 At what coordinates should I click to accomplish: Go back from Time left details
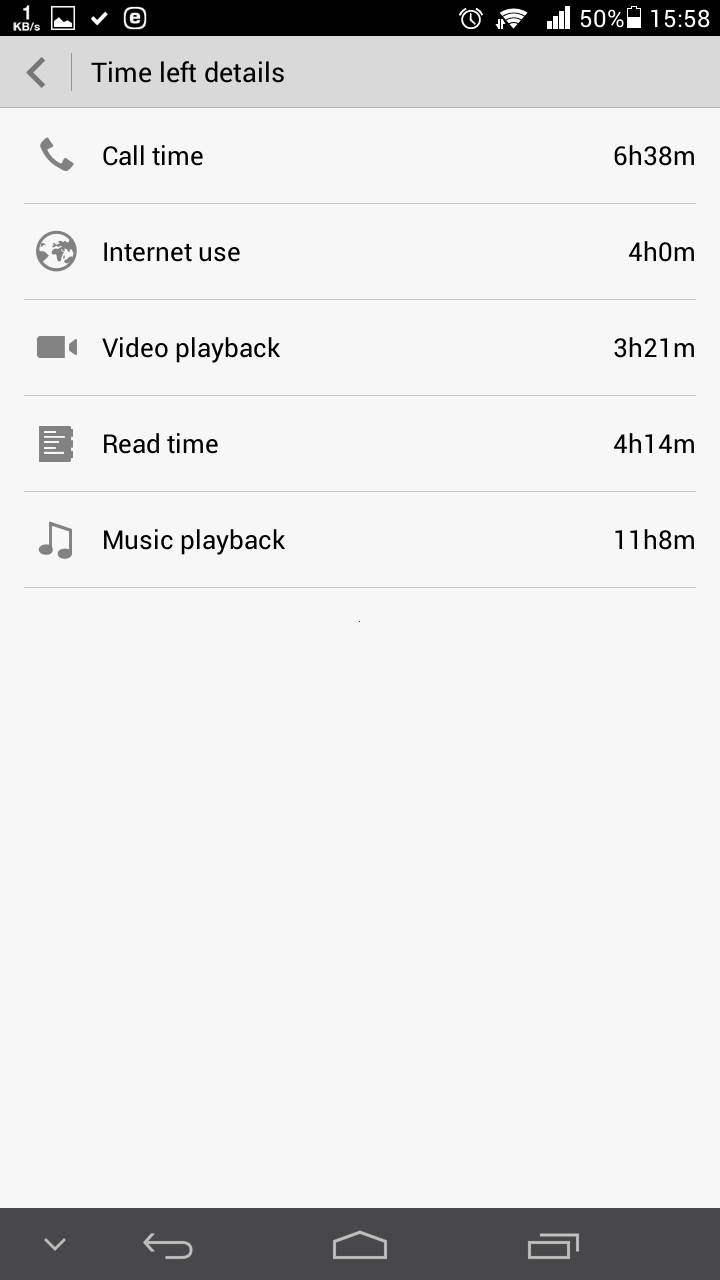click(37, 73)
